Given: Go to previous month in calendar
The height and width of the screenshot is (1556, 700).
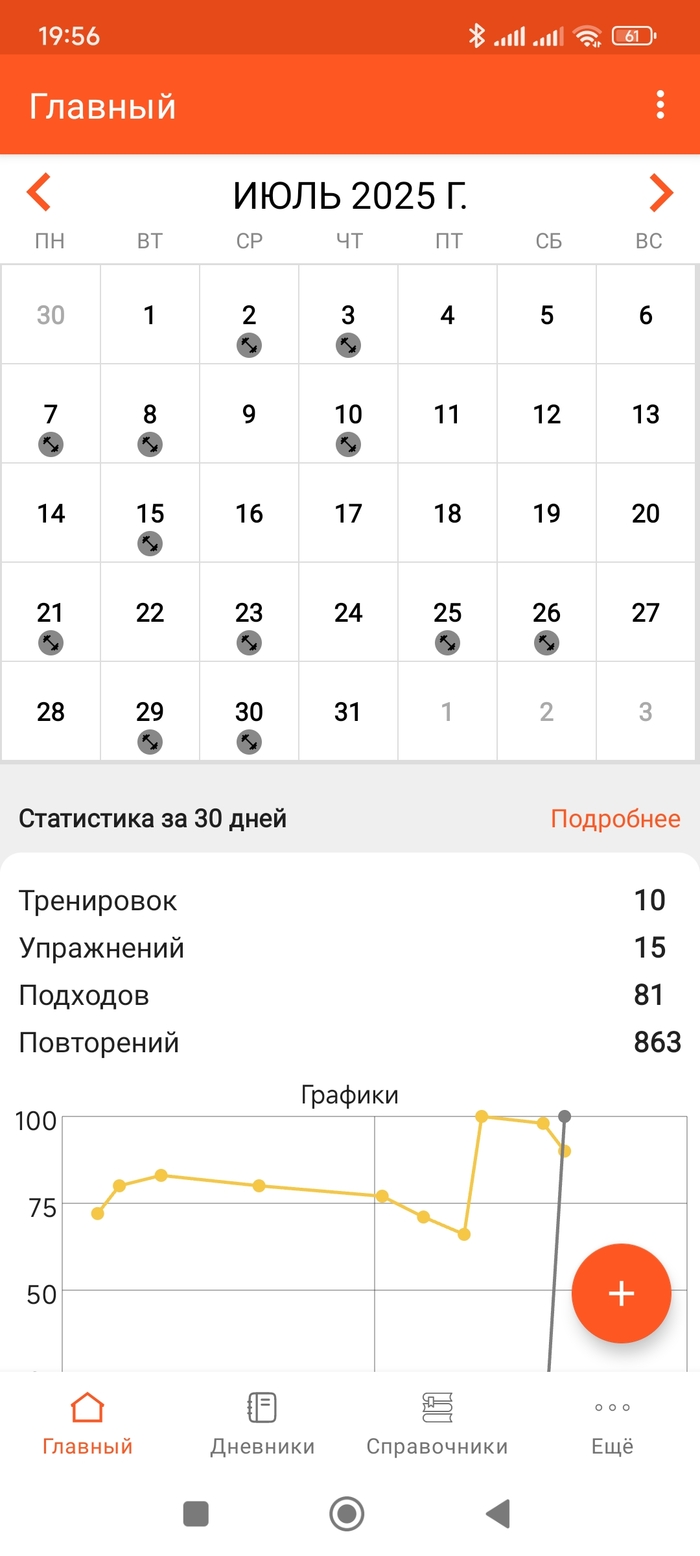Looking at the screenshot, I should click(x=38, y=193).
